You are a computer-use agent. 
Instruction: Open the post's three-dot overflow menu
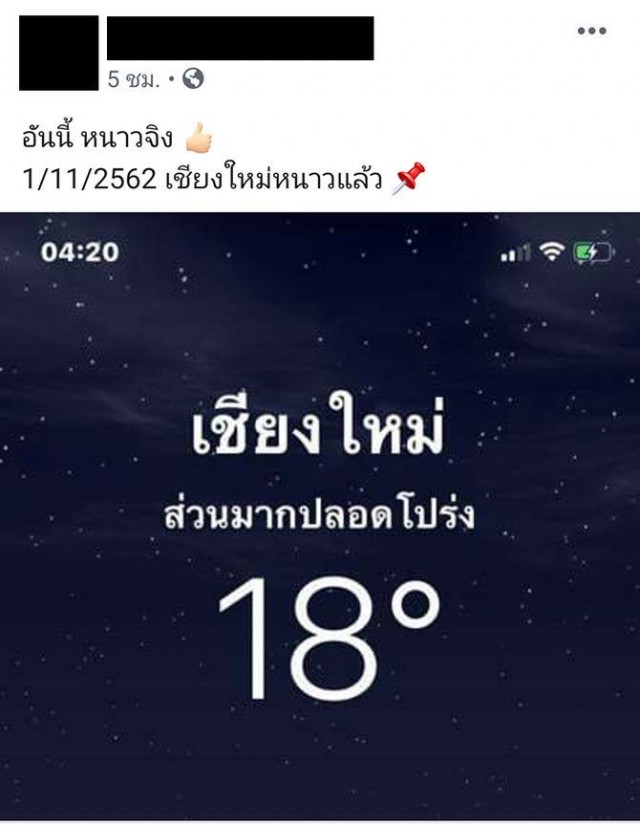[x=591, y=31]
